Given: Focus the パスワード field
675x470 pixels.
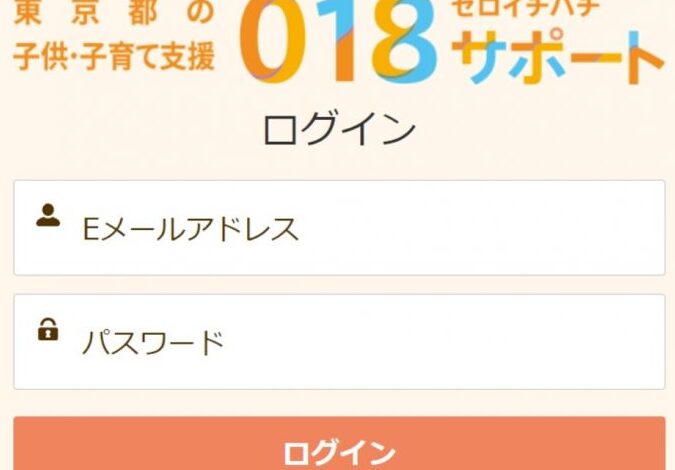Looking at the screenshot, I should pos(339,342).
